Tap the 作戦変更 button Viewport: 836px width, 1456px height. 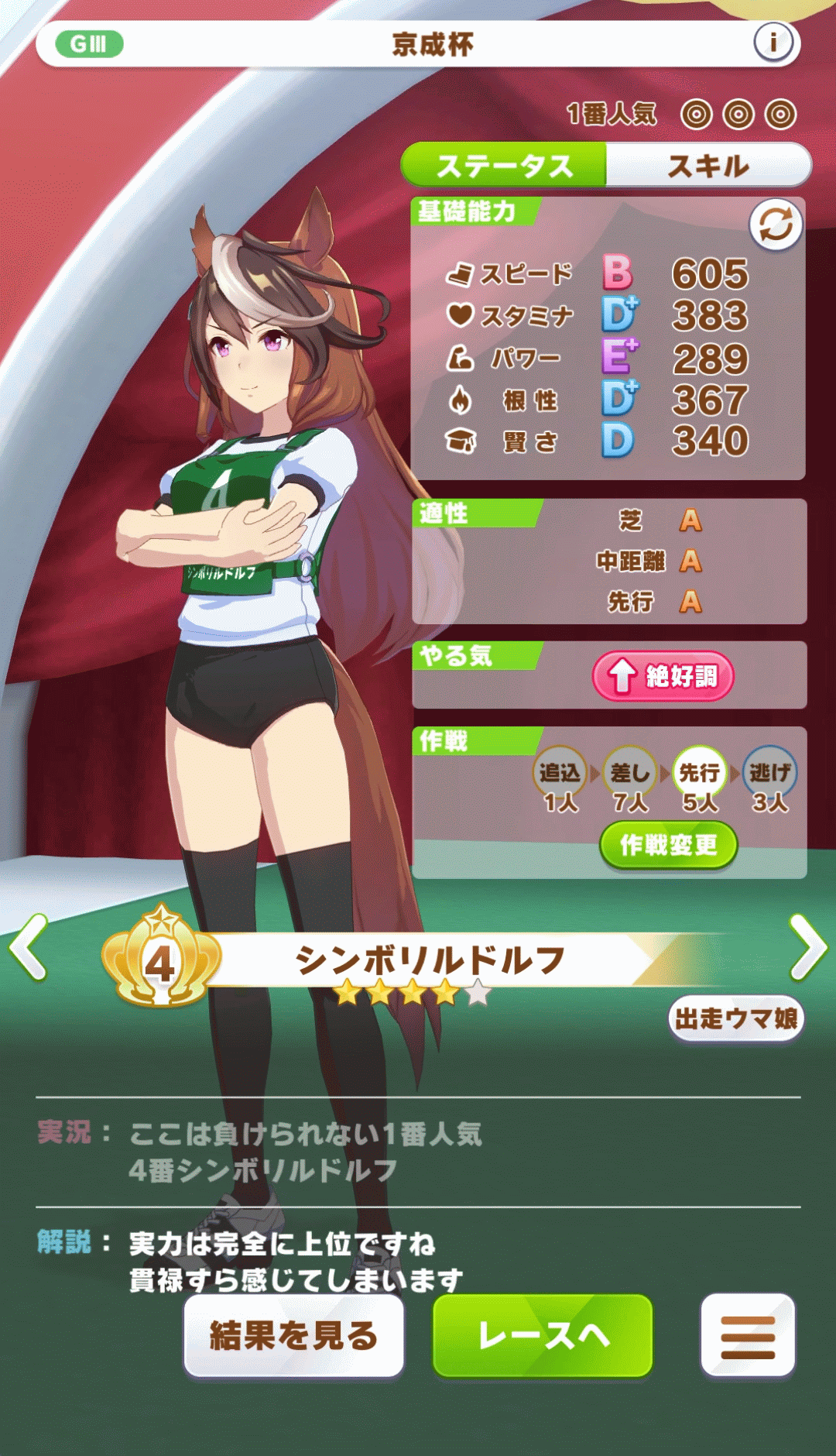click(668, 845)
